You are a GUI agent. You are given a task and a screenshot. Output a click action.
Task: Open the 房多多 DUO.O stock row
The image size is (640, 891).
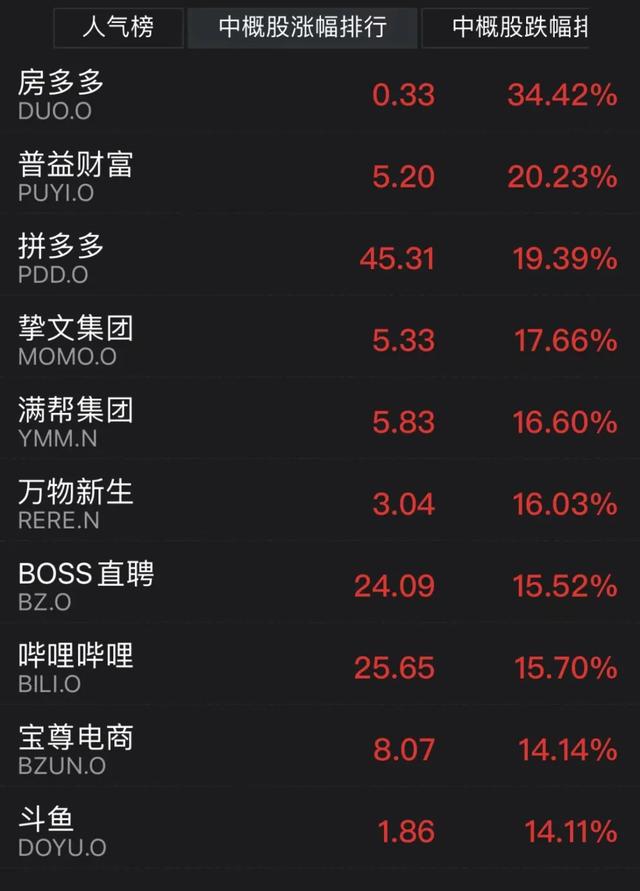click(x=318, y=95)
